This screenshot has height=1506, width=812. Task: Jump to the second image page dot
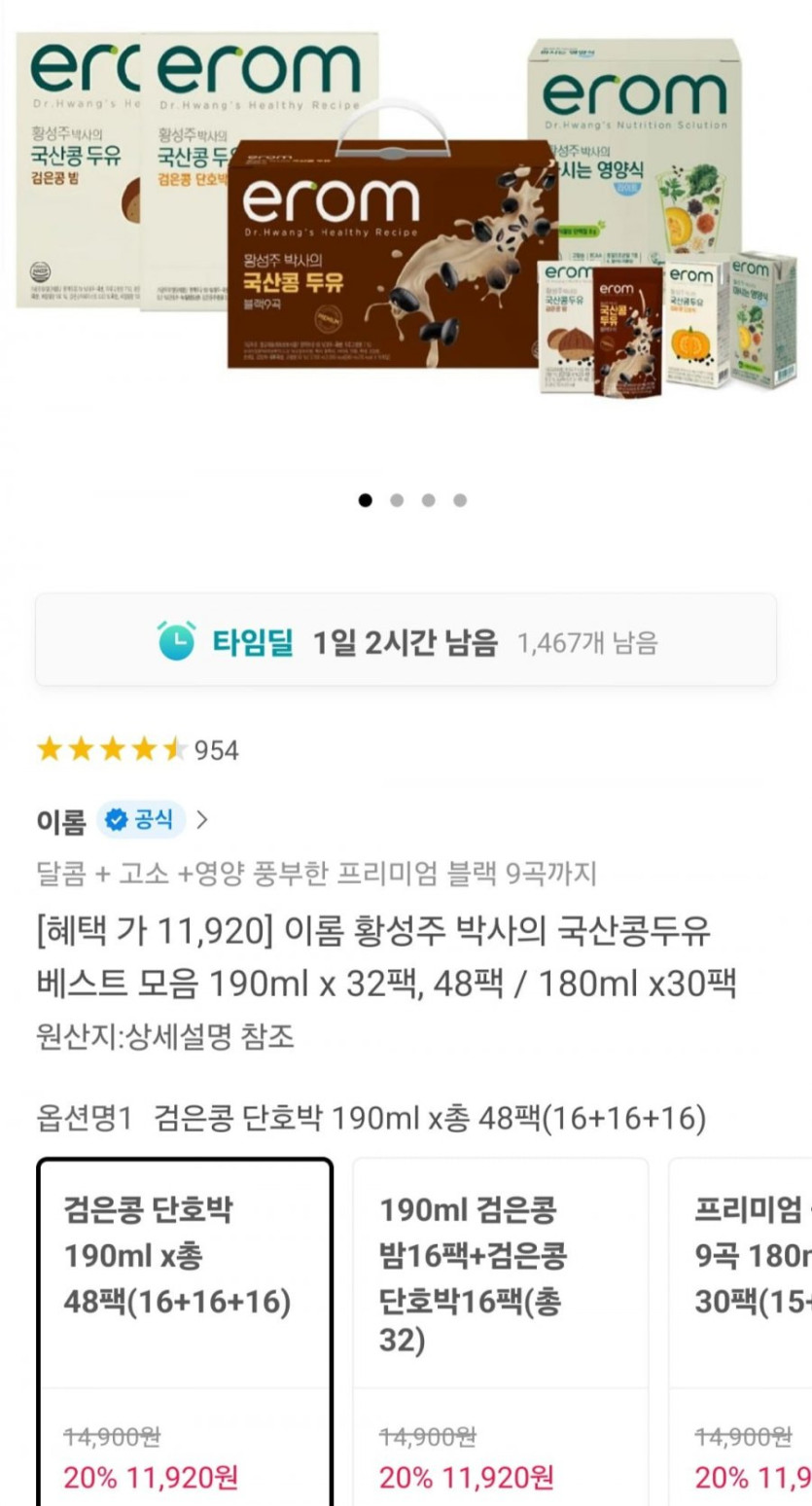coord(397,500)
